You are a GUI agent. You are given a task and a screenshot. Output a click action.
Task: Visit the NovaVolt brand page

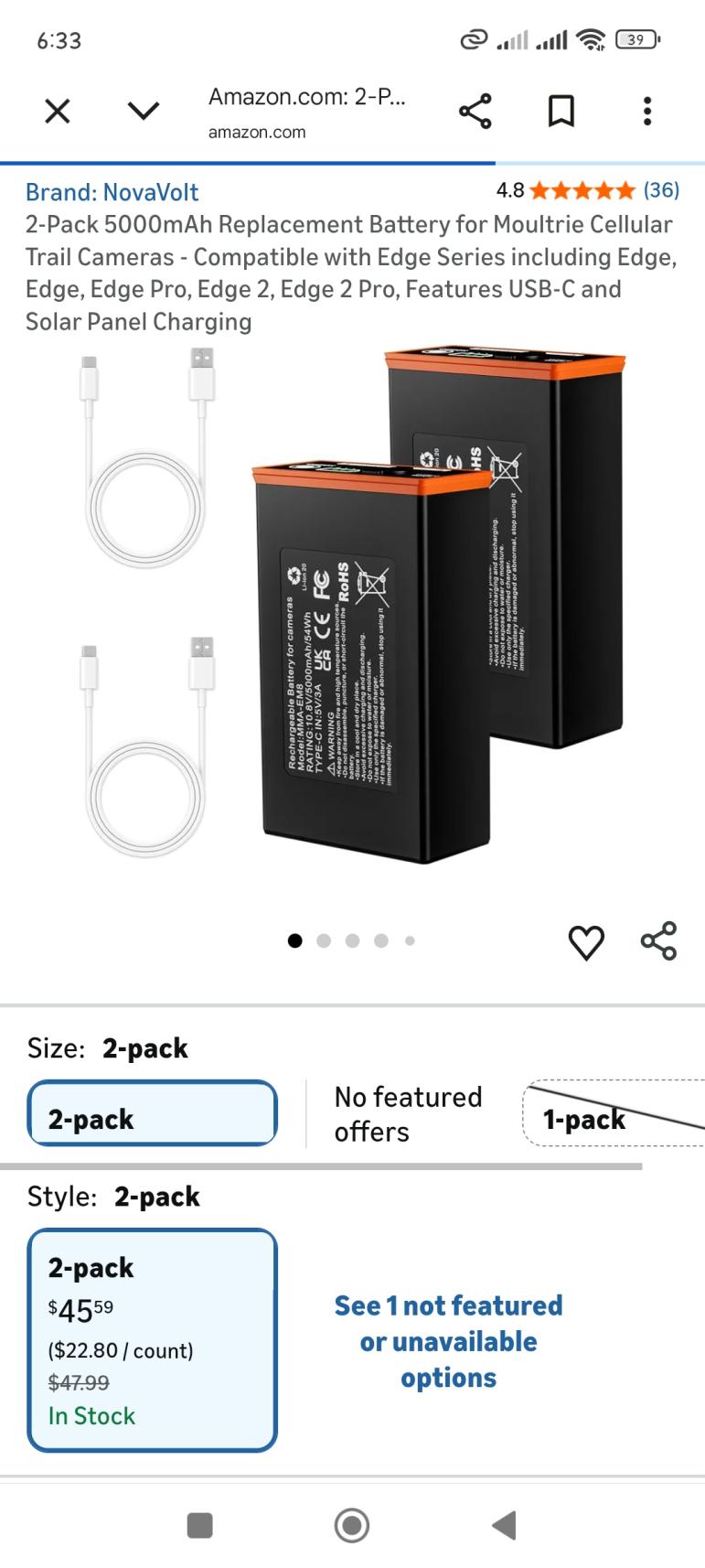coord(112,192)
